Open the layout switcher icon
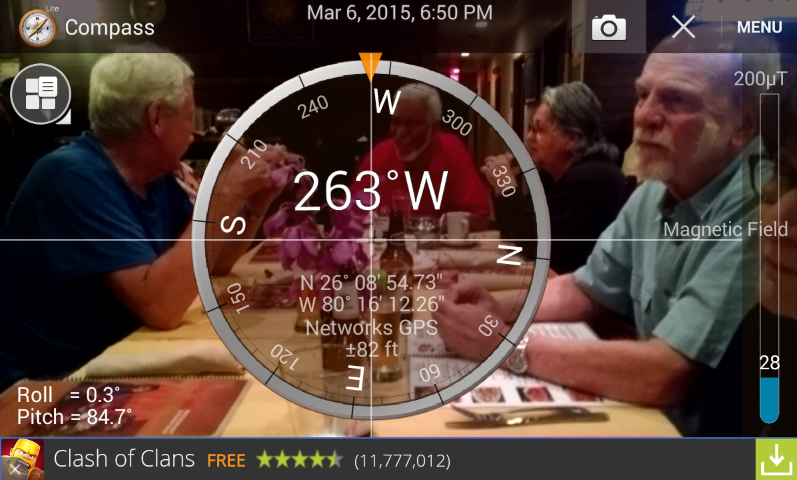The height and width of the screenshot is (480, 797). tap(40, 95)
